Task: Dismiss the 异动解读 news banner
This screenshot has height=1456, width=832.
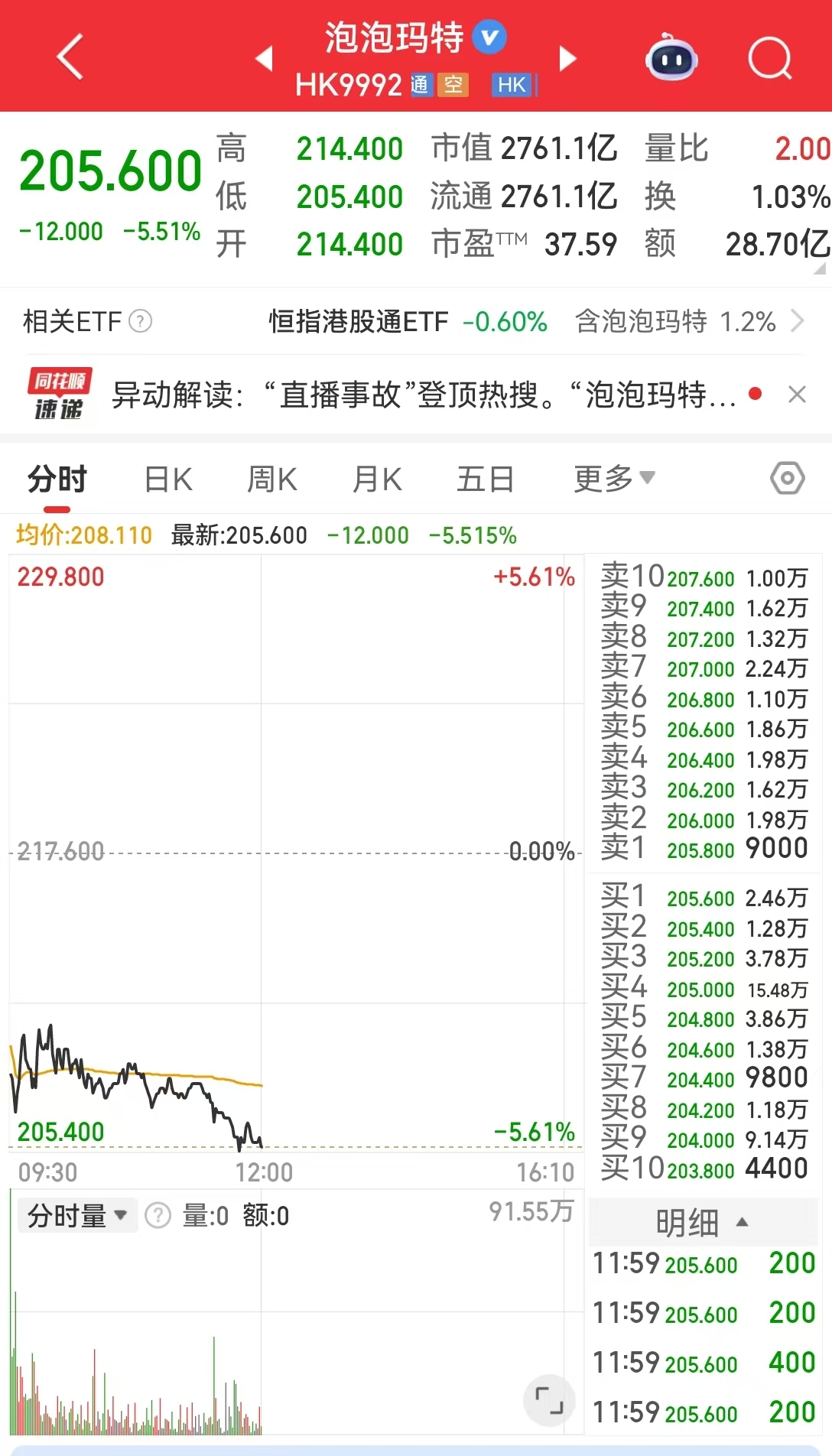Action: [798, 393]
